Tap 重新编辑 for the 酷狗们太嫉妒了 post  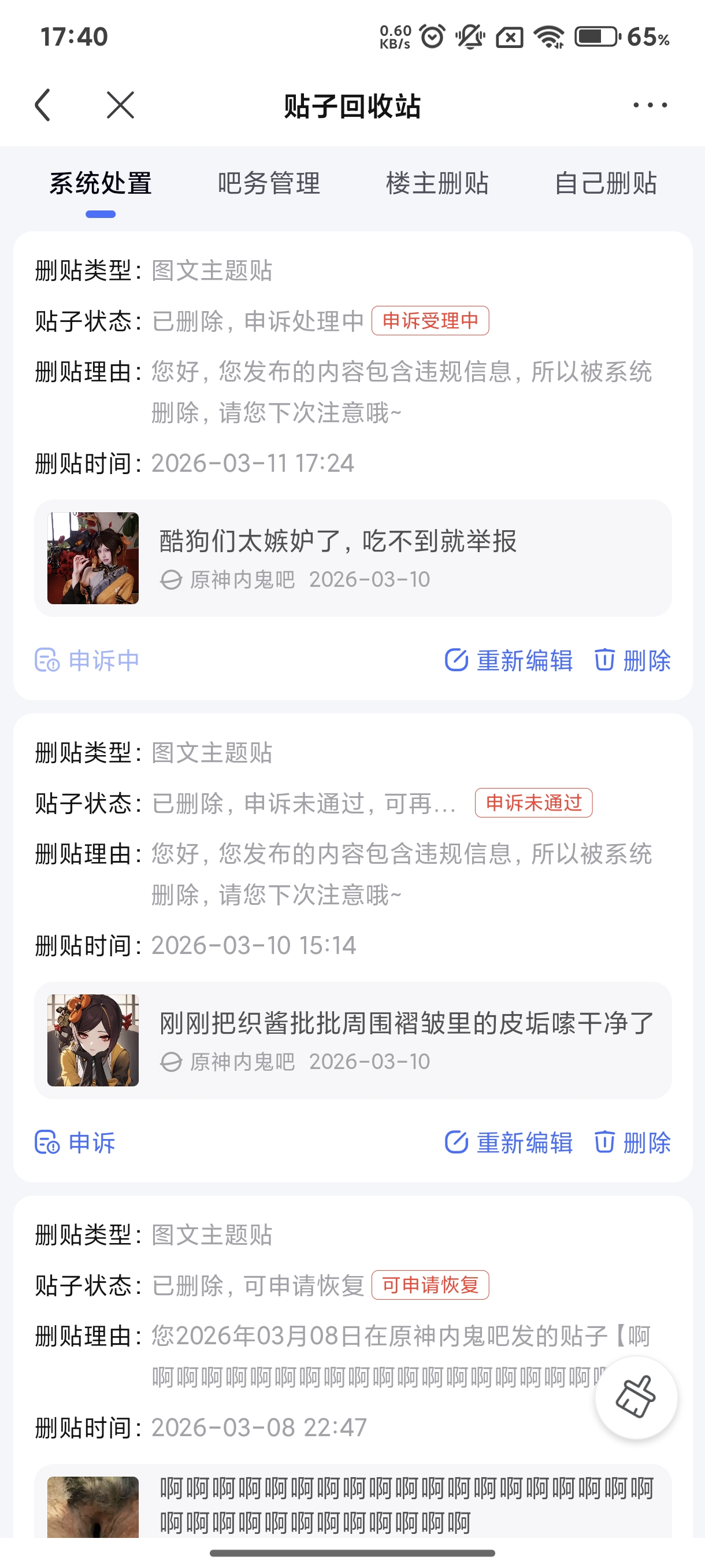[509, 660]
